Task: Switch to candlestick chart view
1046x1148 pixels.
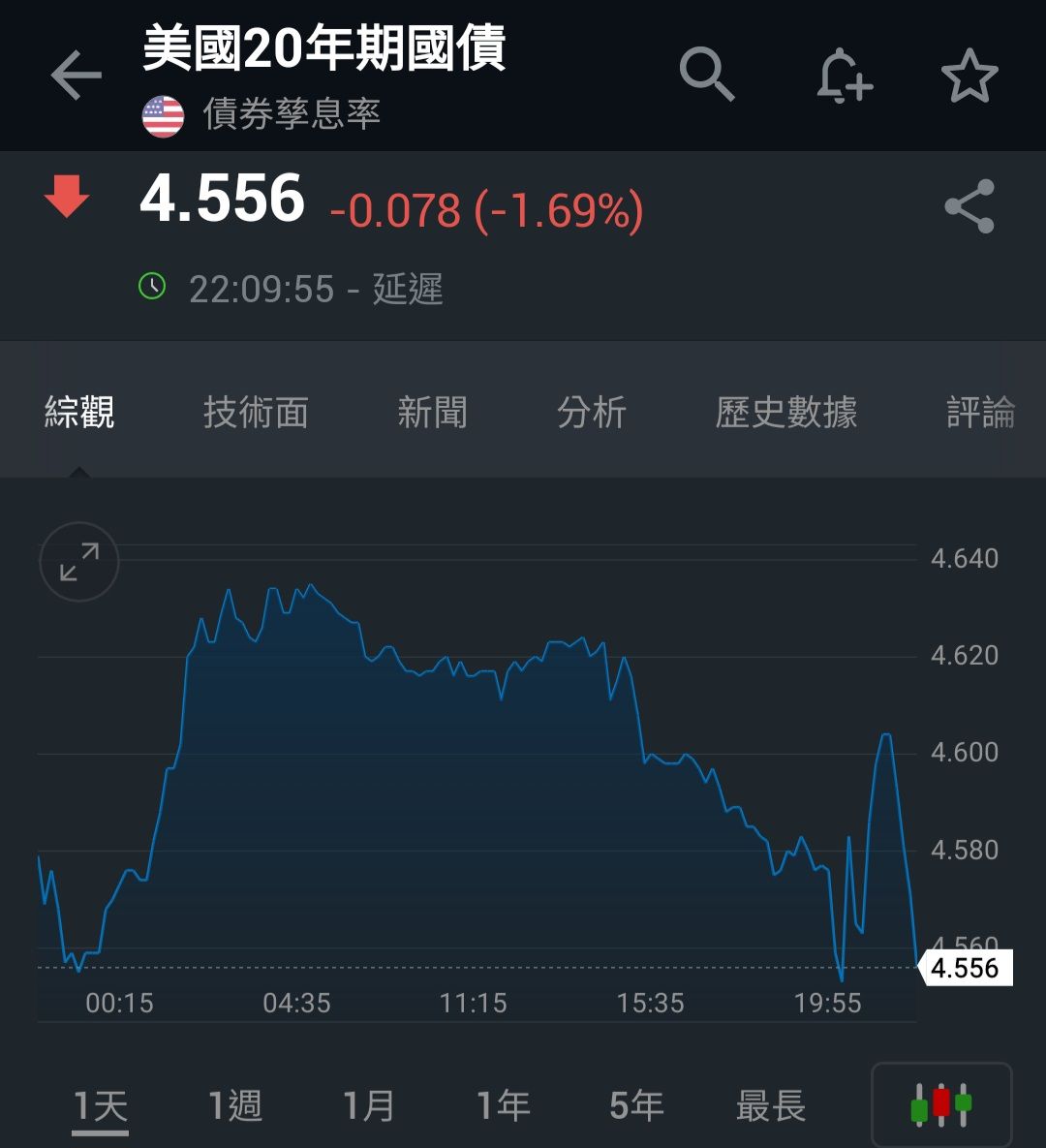Action: click(x=941, y=1104)
